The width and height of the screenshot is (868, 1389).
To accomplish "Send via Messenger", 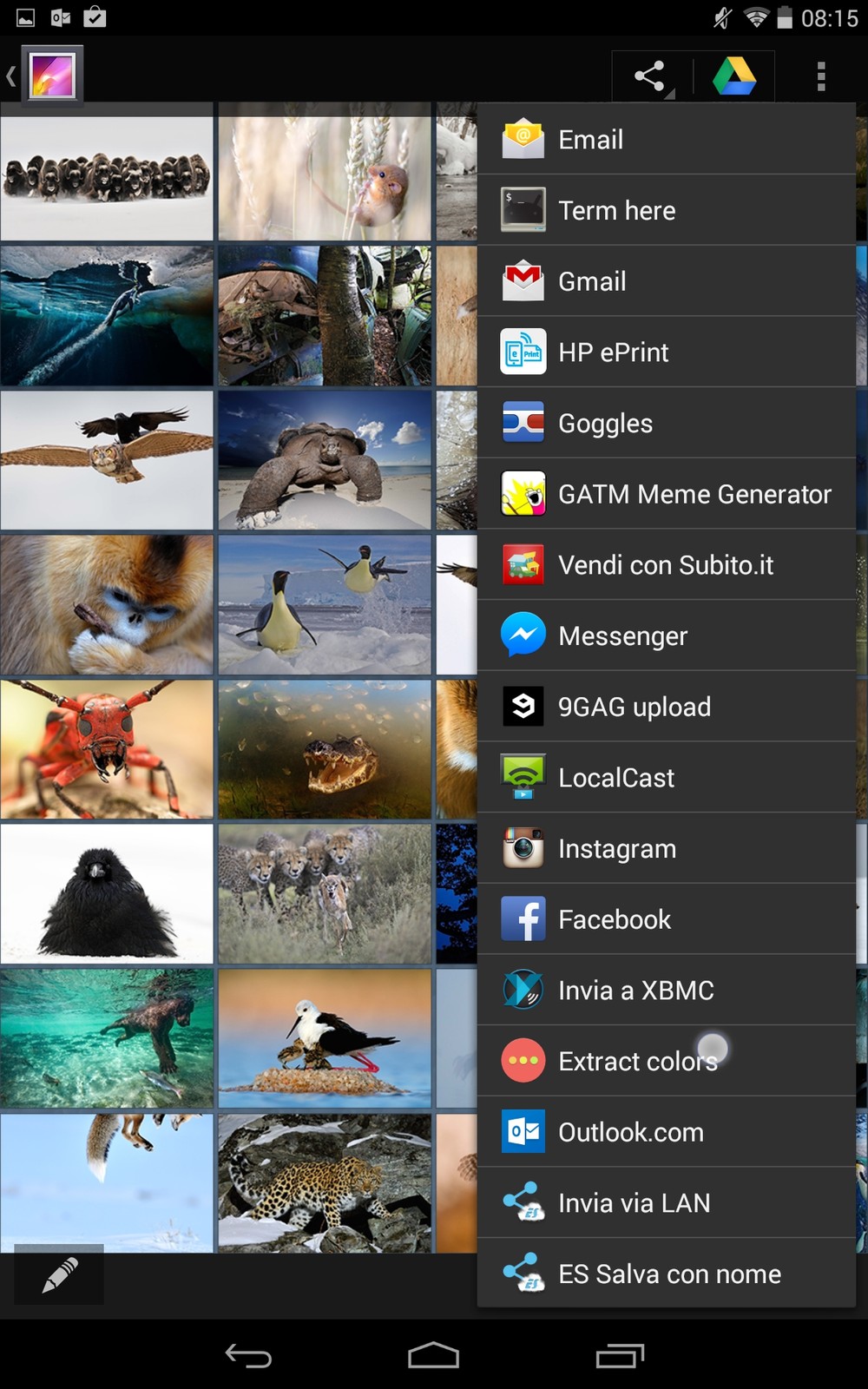I will 666,636.
